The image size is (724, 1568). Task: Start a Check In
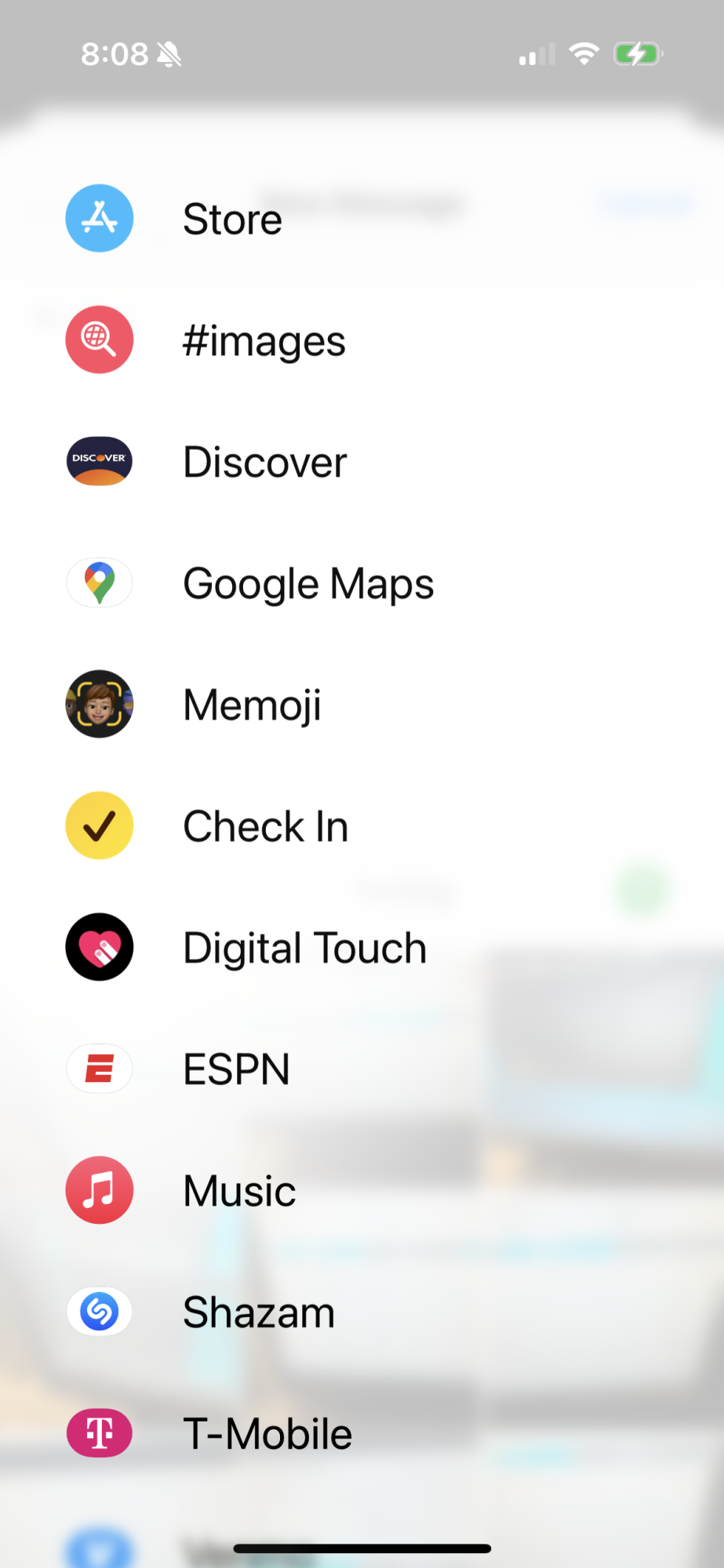(x=362, y=826)
